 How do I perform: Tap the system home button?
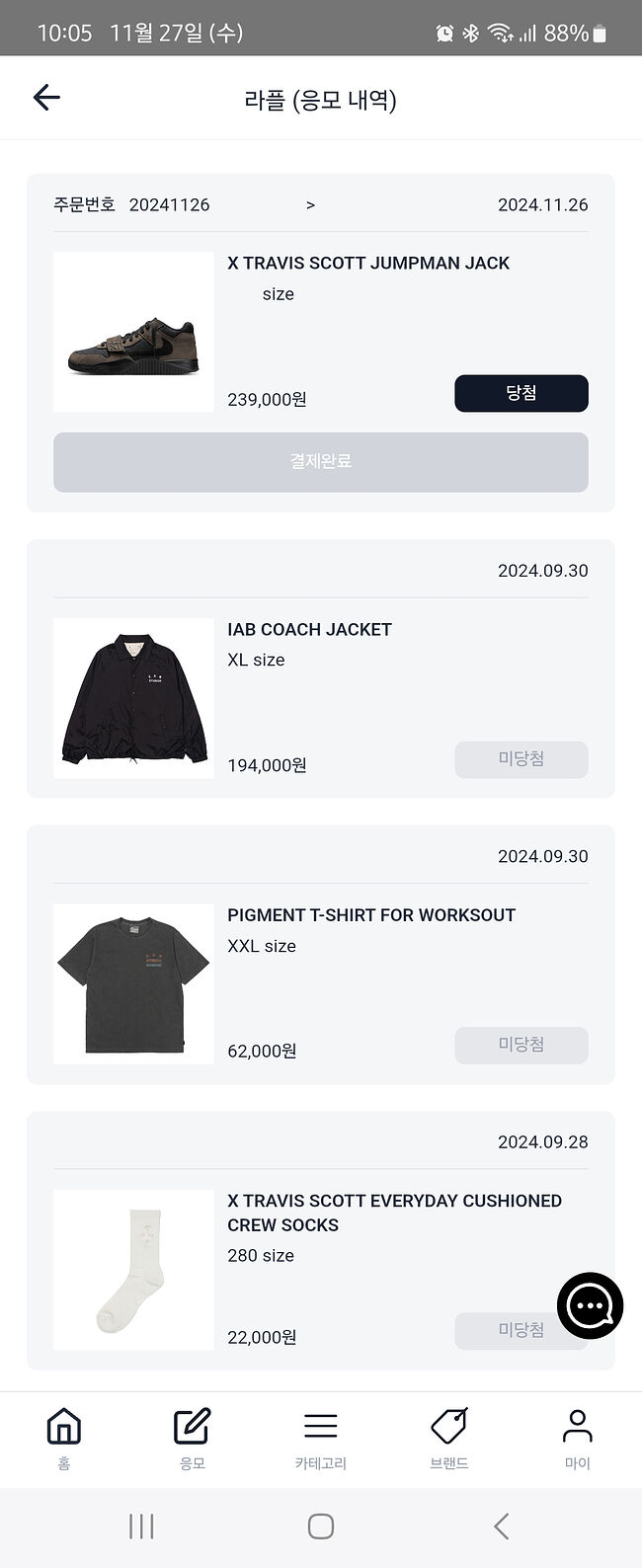click(320, 1527)
